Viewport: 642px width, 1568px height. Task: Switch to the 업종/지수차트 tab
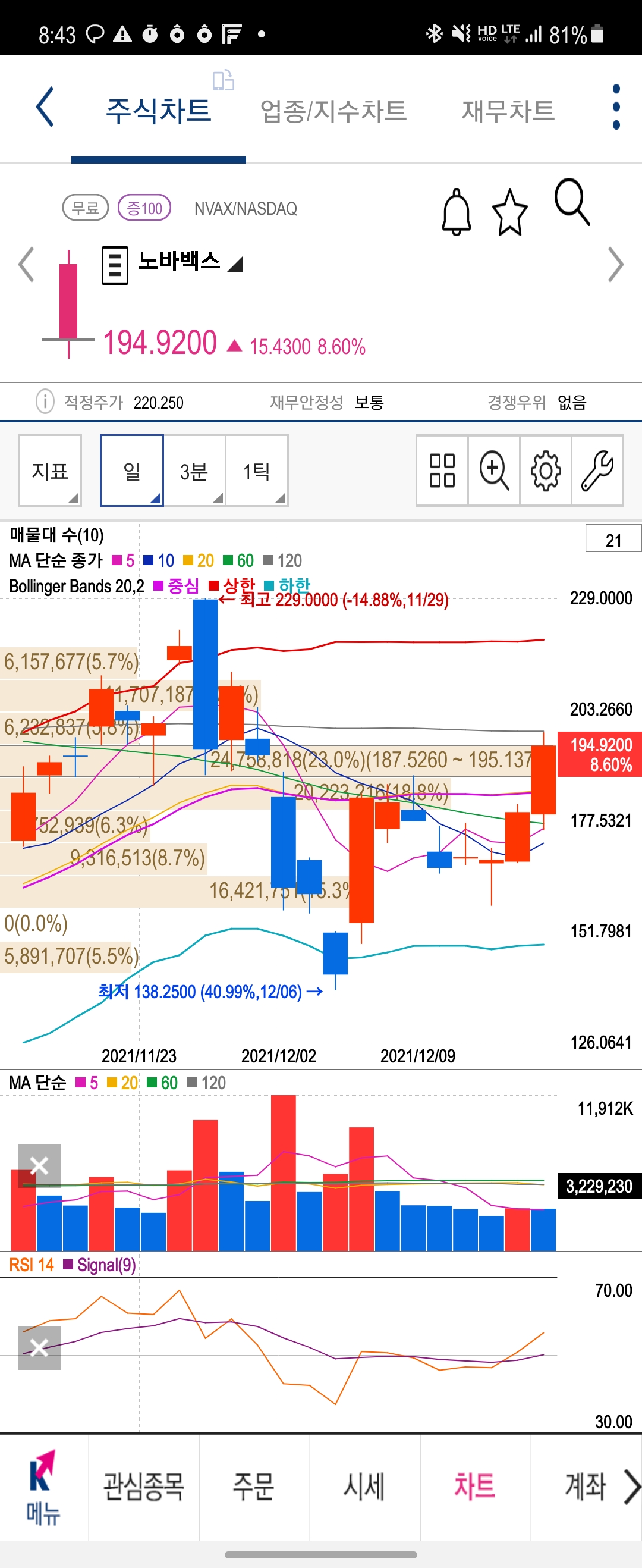[x=333, y=111]
